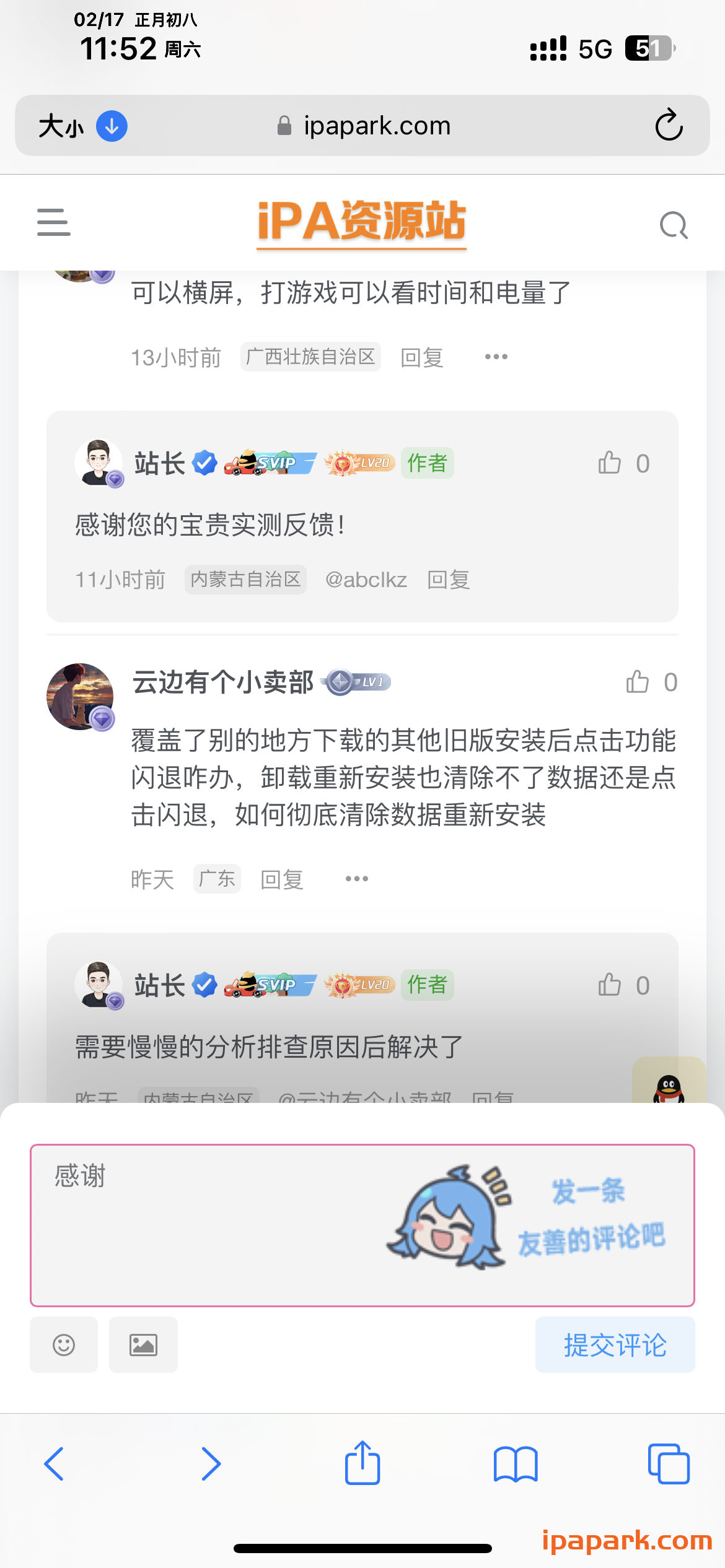Expand more options under 云边有个小卖部's comment
Screen dimensions: 725x1568
coord(356,879)
